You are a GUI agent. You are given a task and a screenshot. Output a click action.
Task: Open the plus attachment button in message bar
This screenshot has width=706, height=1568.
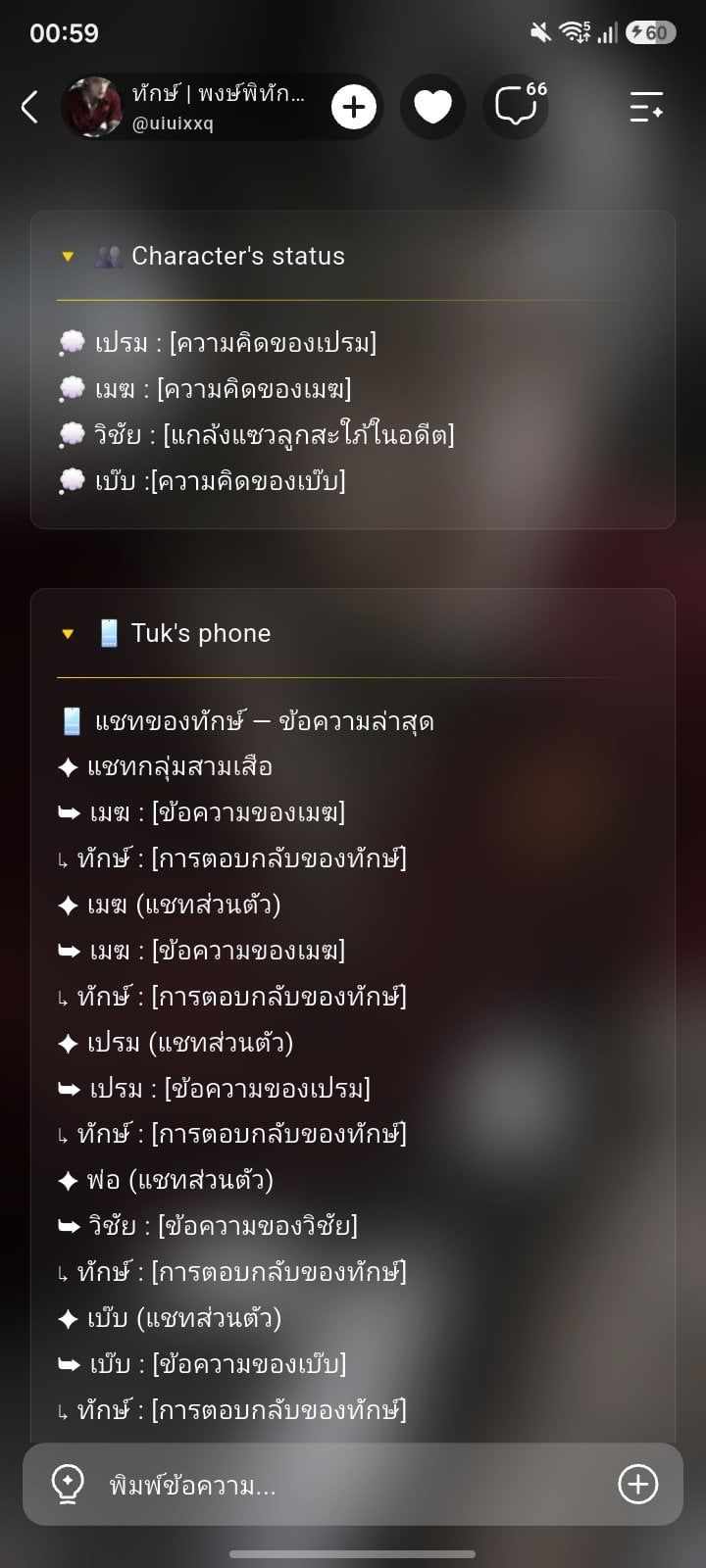(x=638, y=1485)
